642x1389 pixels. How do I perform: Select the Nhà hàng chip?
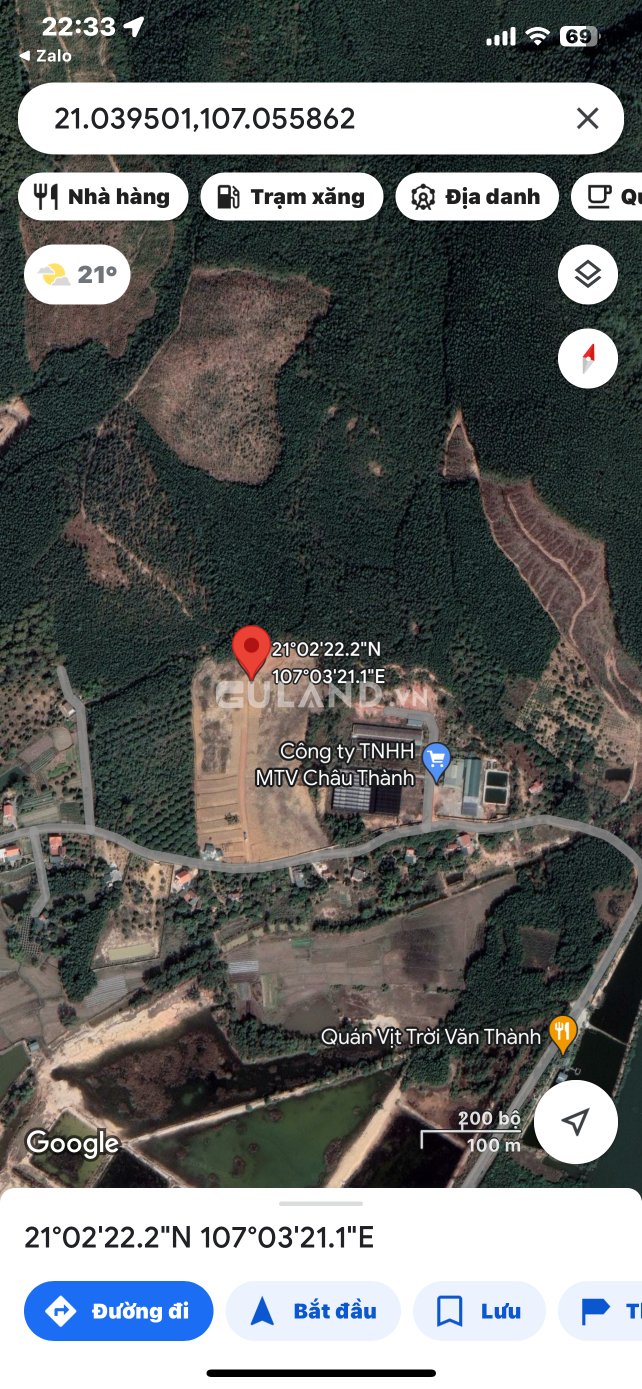pos(103,197)
